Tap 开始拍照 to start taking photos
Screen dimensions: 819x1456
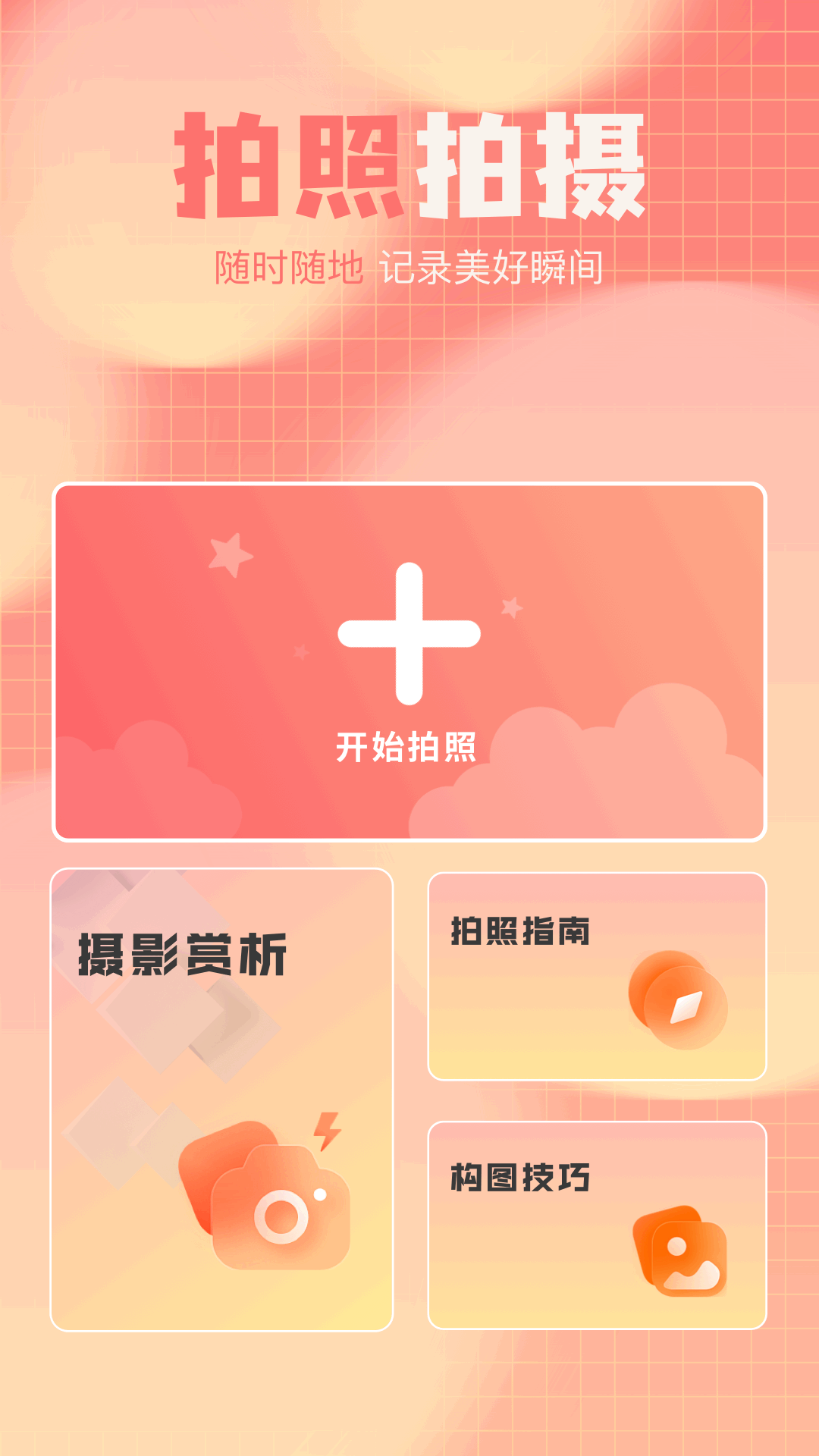click(x=409, y=662)
